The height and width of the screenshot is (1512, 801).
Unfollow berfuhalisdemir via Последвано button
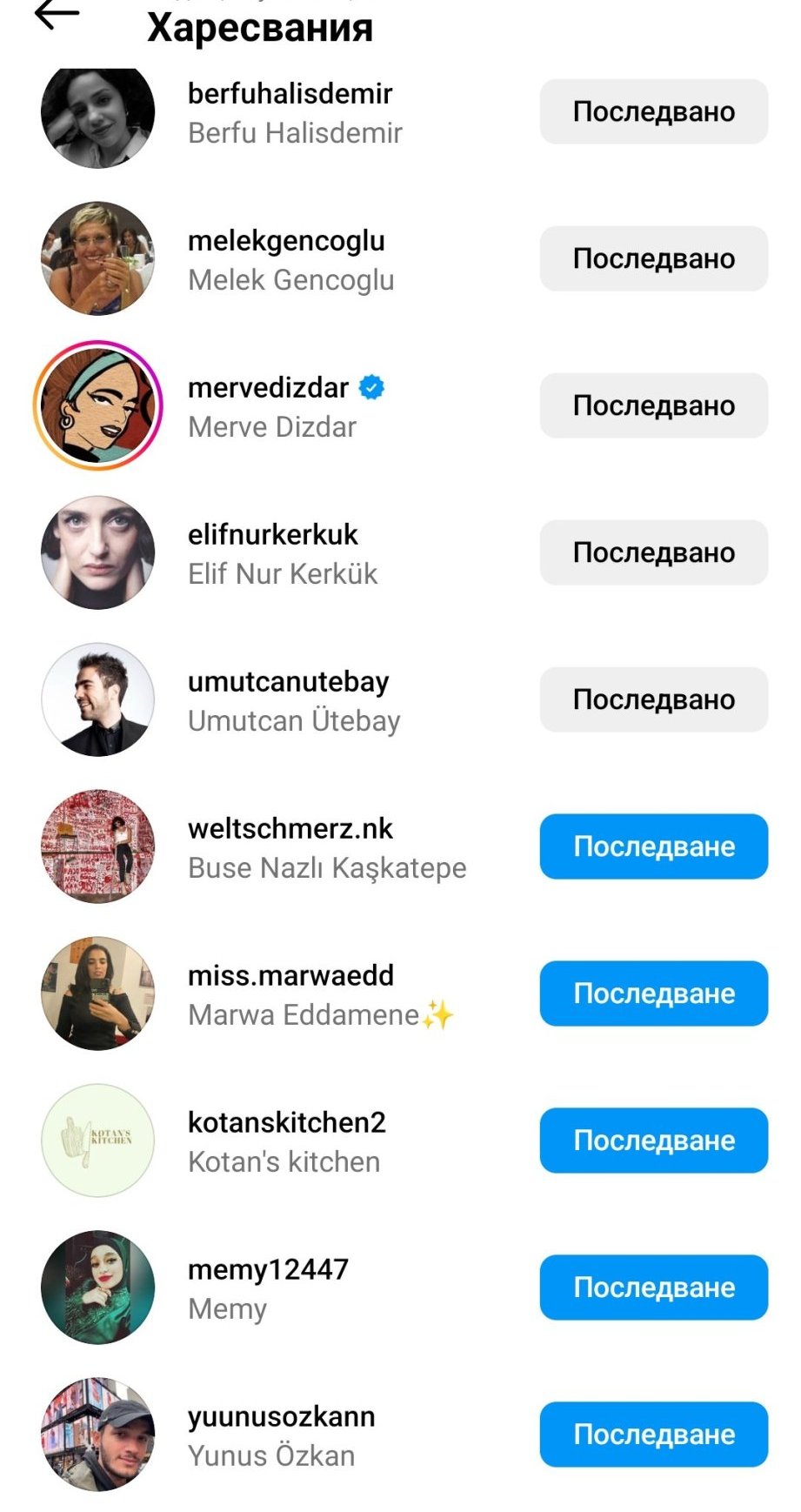[x=653, y=111]
